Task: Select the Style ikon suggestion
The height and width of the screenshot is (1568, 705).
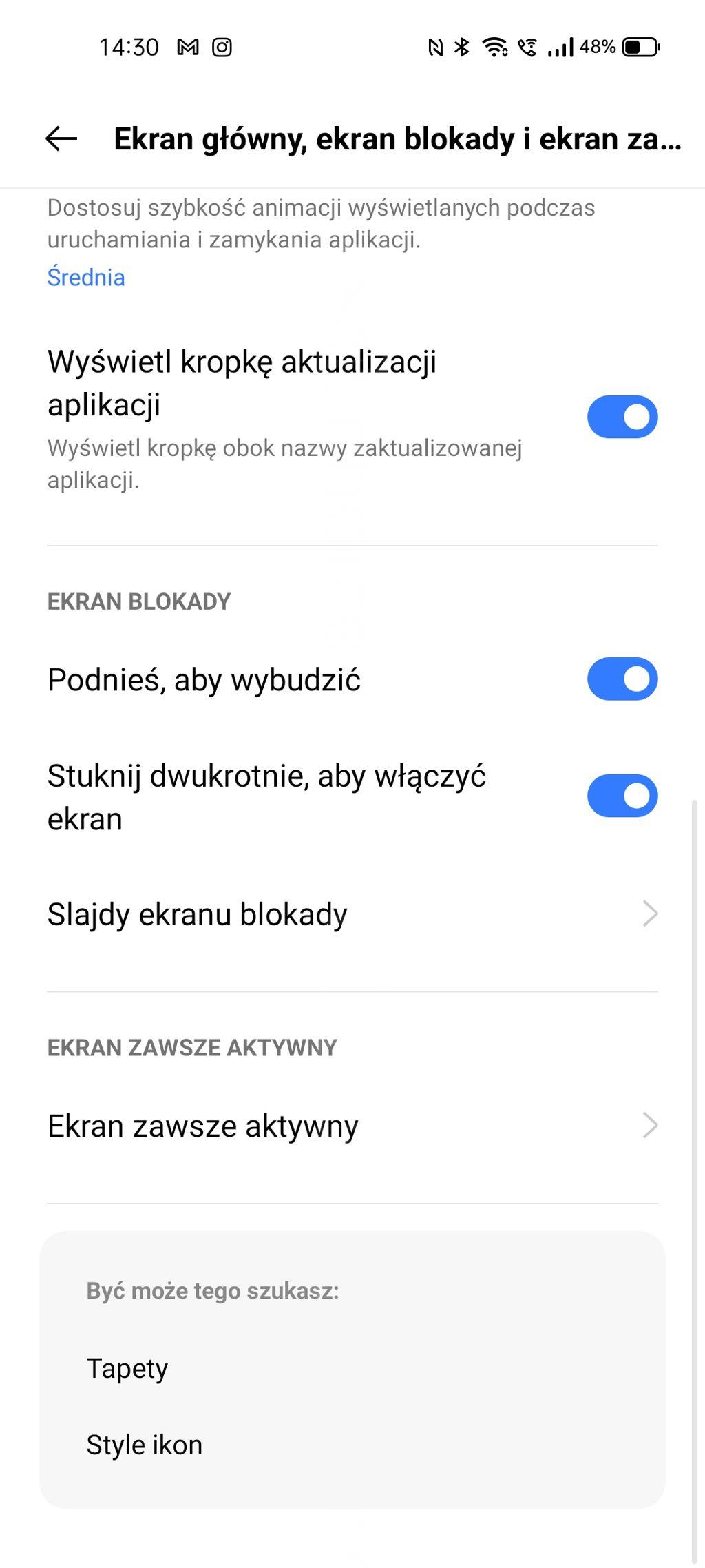Action: [x=145, y=1445]
